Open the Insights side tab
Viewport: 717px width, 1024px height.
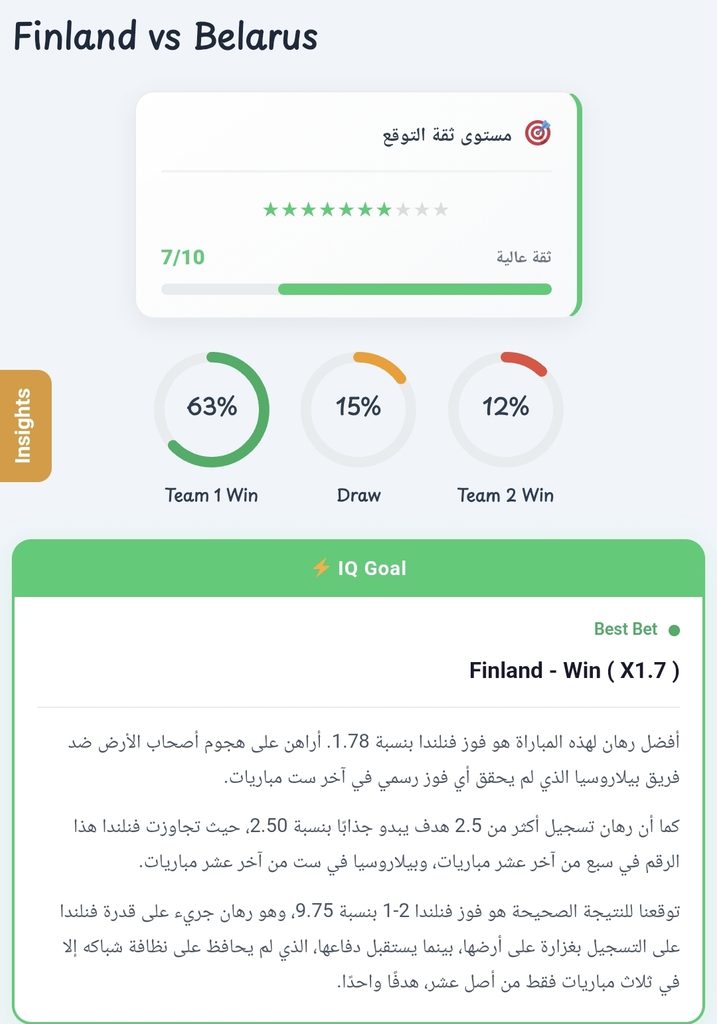point(25,426)
